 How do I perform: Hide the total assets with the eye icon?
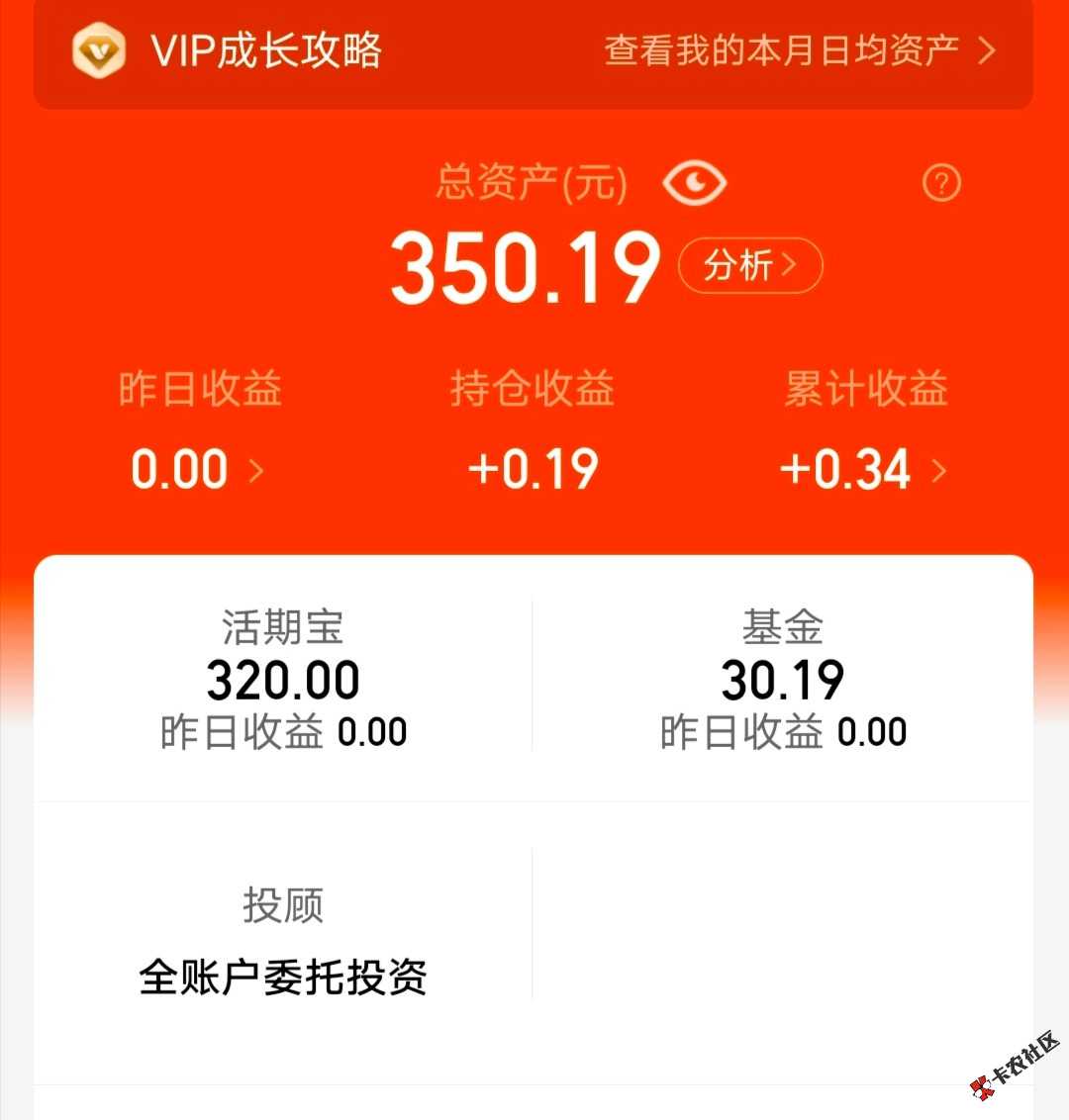coord(694,183)
